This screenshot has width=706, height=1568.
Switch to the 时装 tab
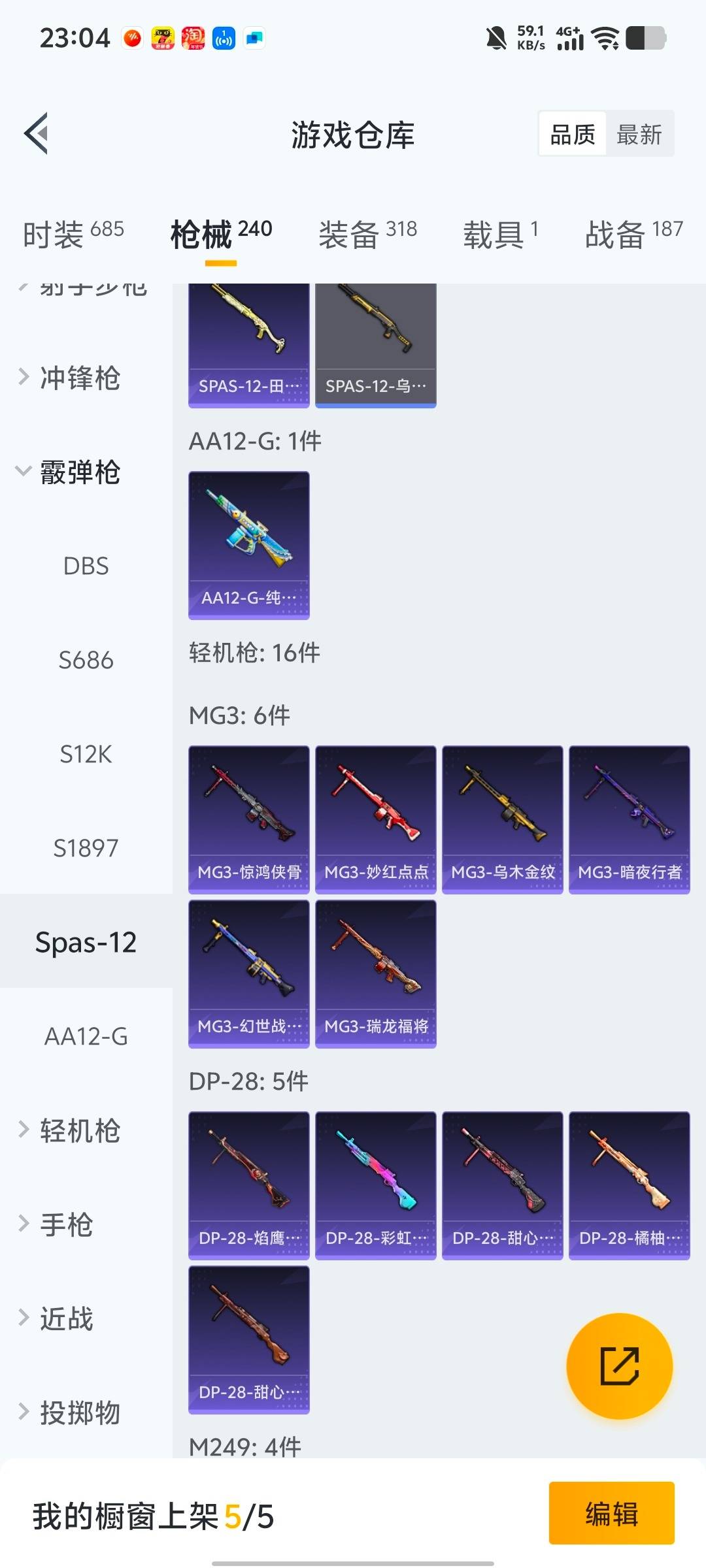[x=73, y=233]
